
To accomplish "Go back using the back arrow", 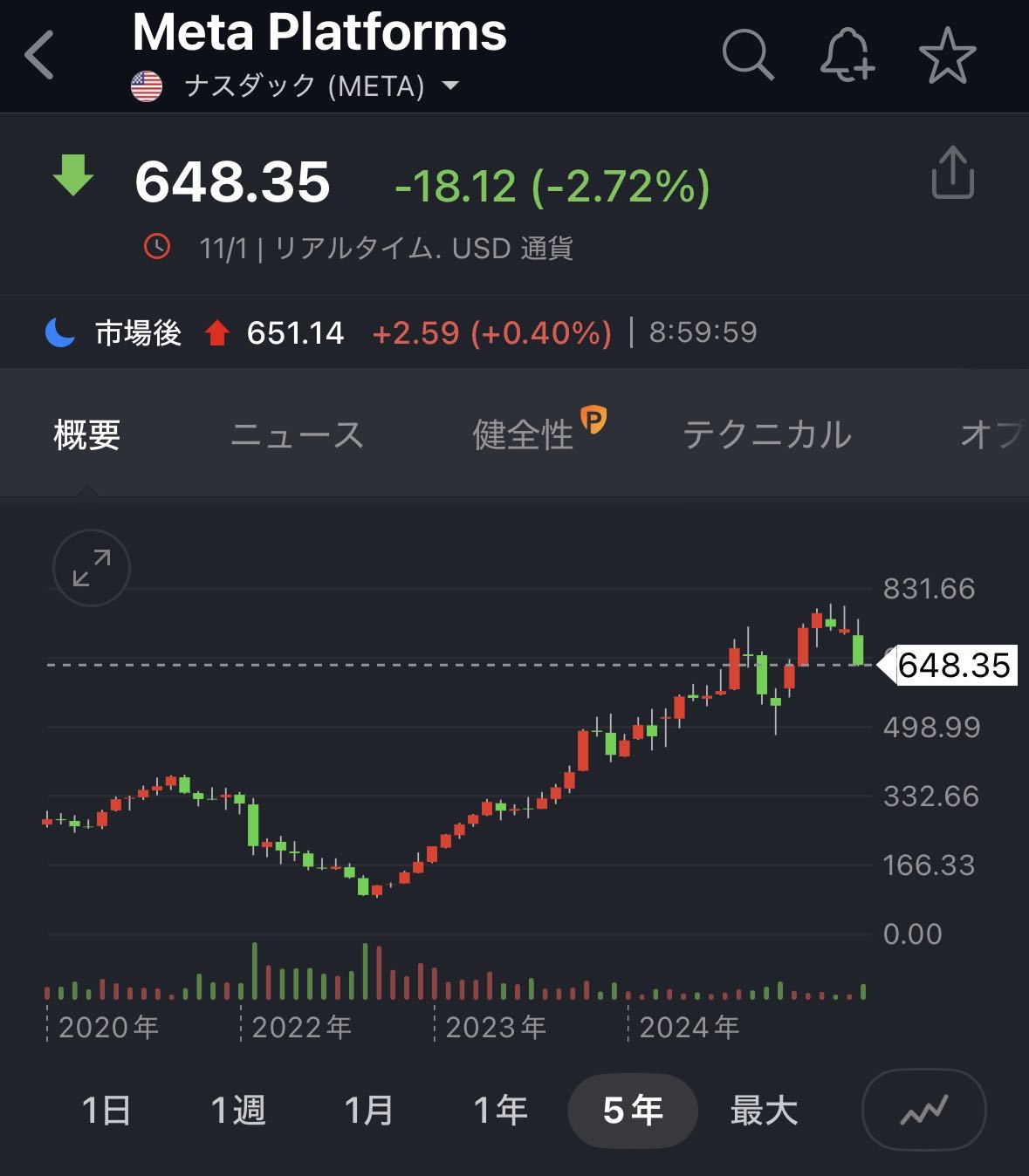I will (x=40, y=55).
